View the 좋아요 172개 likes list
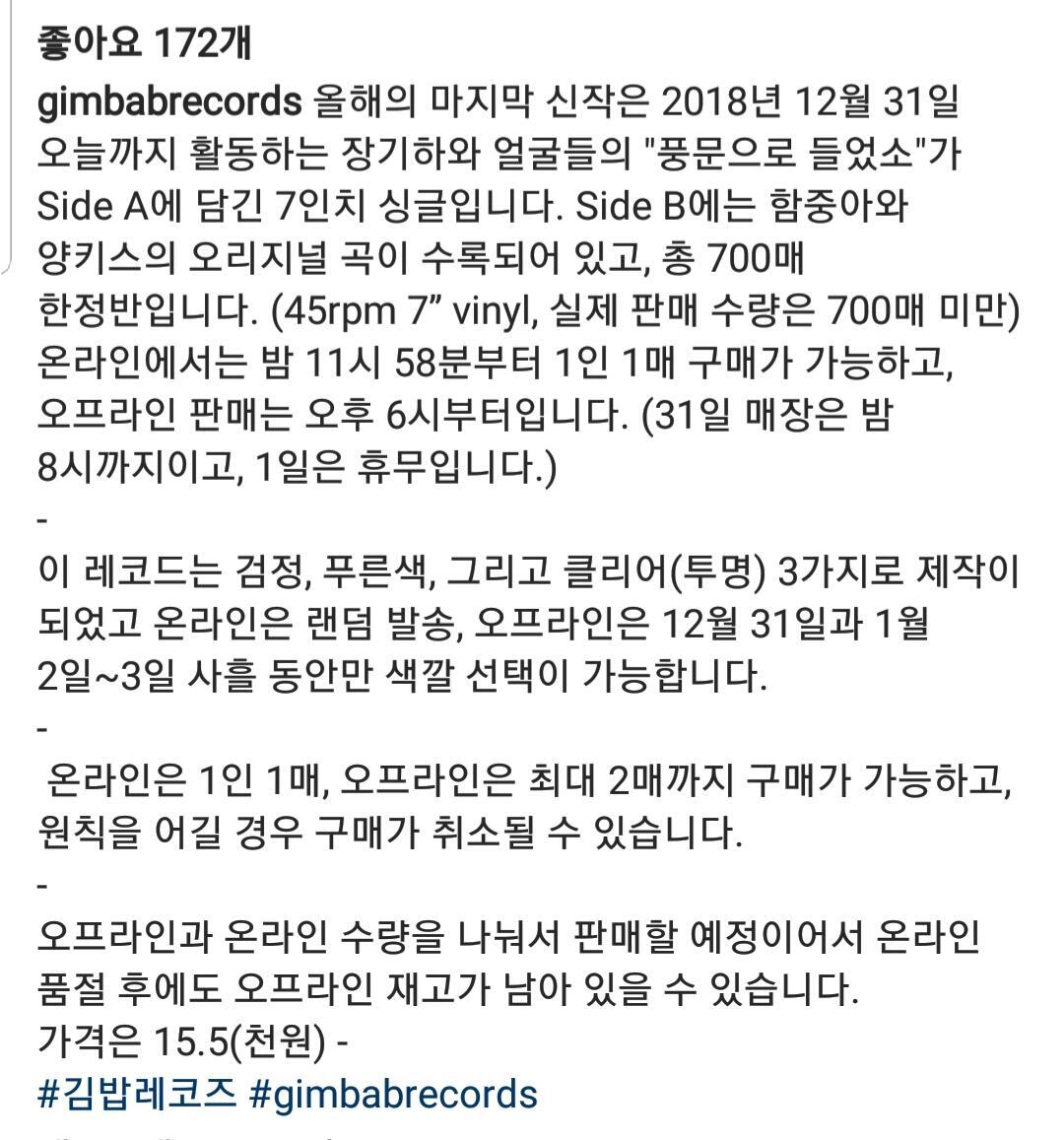The height and width of the screenshot is (1140, 1064). click(144, 43)
